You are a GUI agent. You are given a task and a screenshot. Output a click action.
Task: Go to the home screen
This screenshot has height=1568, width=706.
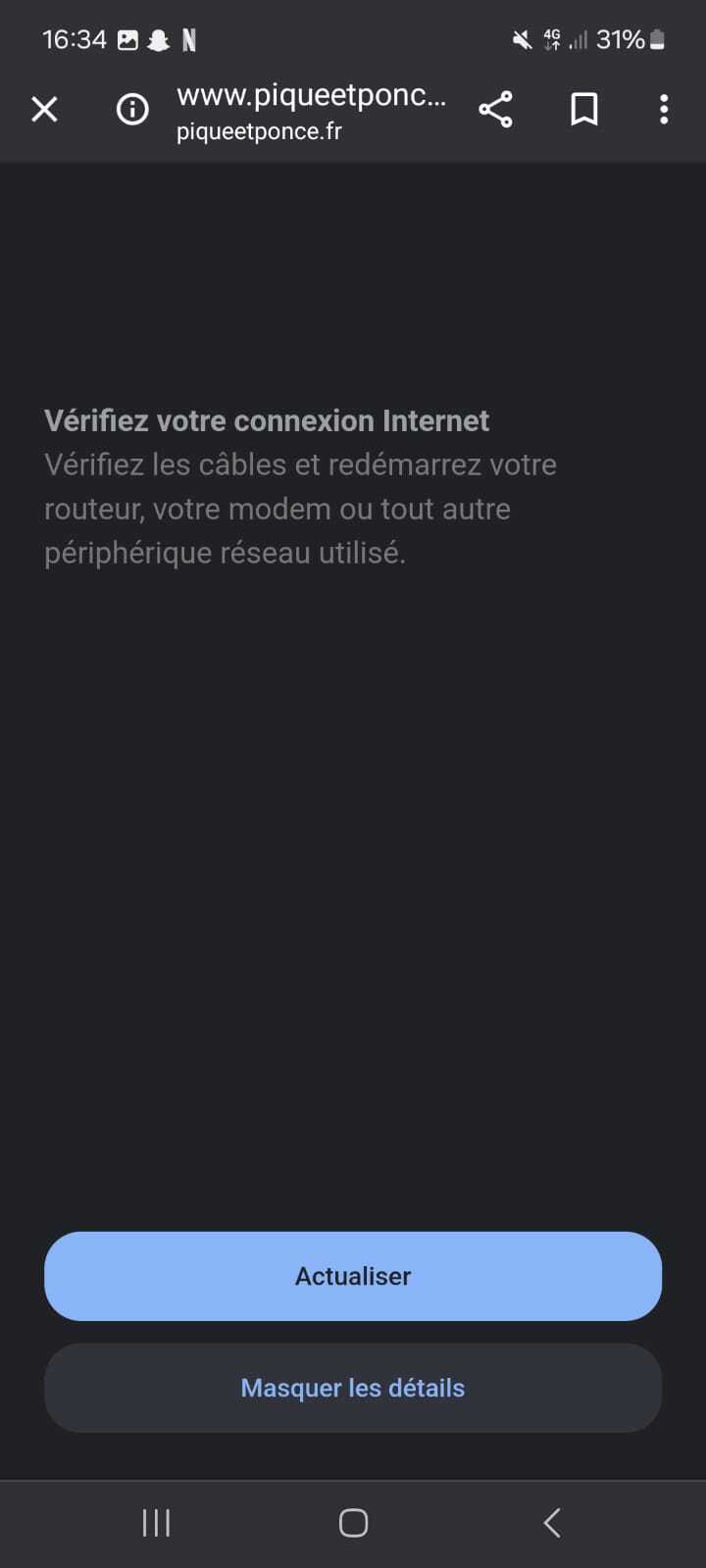click(x=353, y=1523)
